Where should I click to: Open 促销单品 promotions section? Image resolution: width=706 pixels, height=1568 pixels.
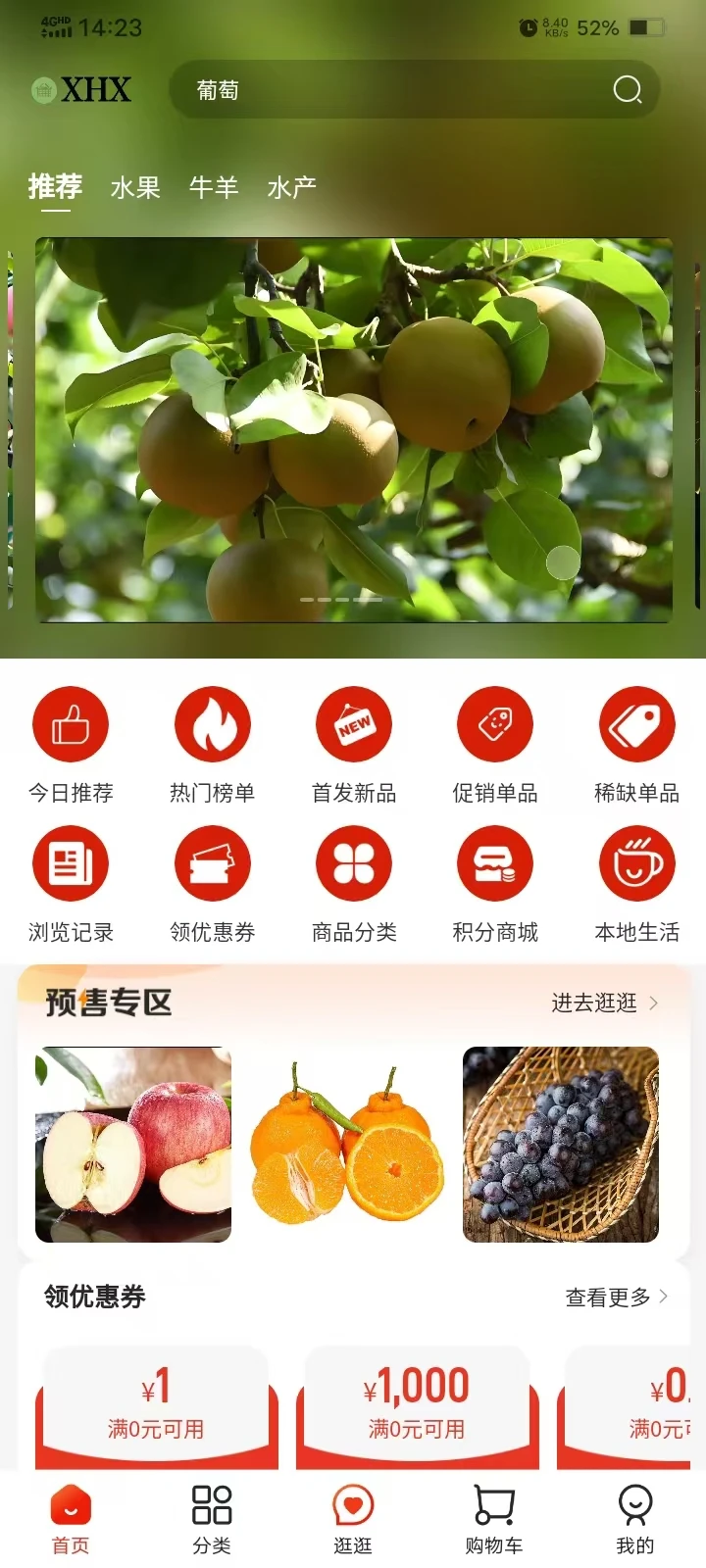(494, 740)
